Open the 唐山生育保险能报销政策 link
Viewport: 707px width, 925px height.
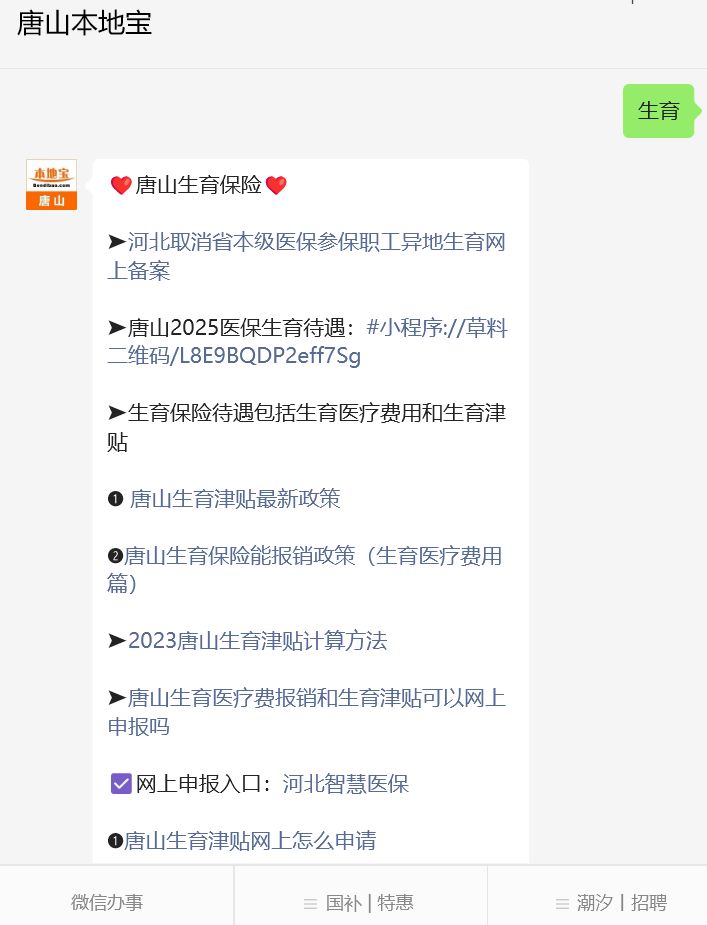(312, 556)
